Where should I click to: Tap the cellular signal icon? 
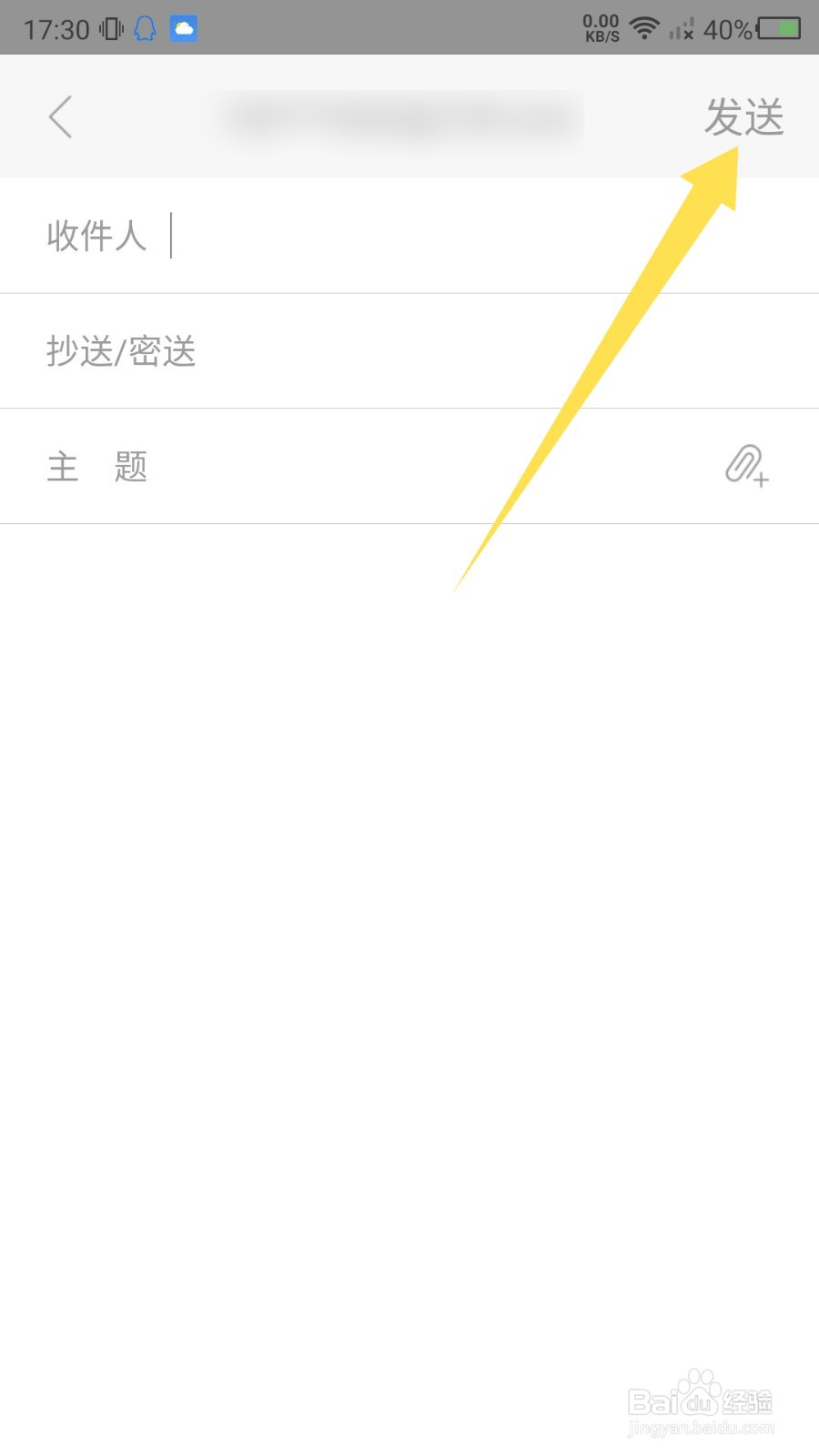[681, 27]
